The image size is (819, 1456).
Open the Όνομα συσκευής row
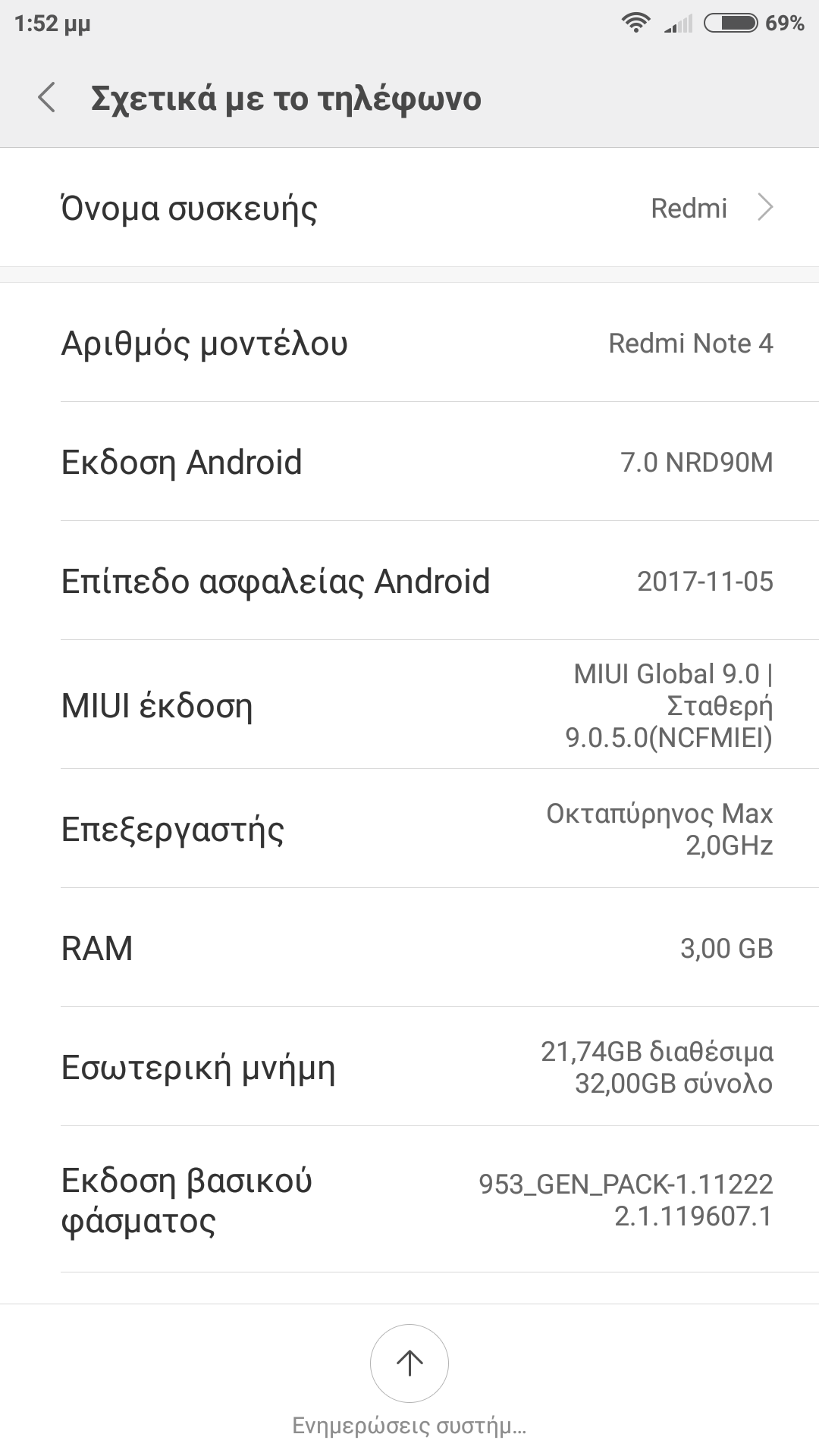(409, 208)
